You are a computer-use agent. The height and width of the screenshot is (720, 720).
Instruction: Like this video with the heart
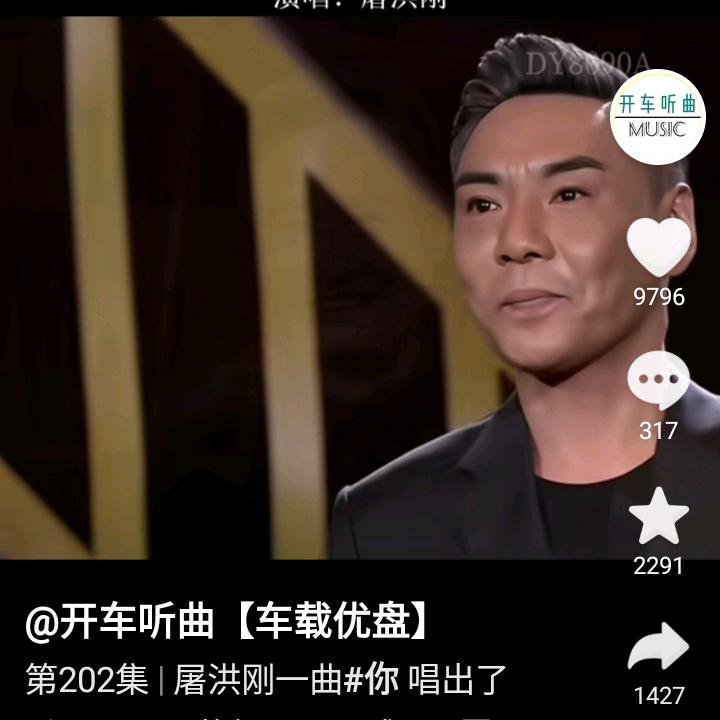point(658,246)
